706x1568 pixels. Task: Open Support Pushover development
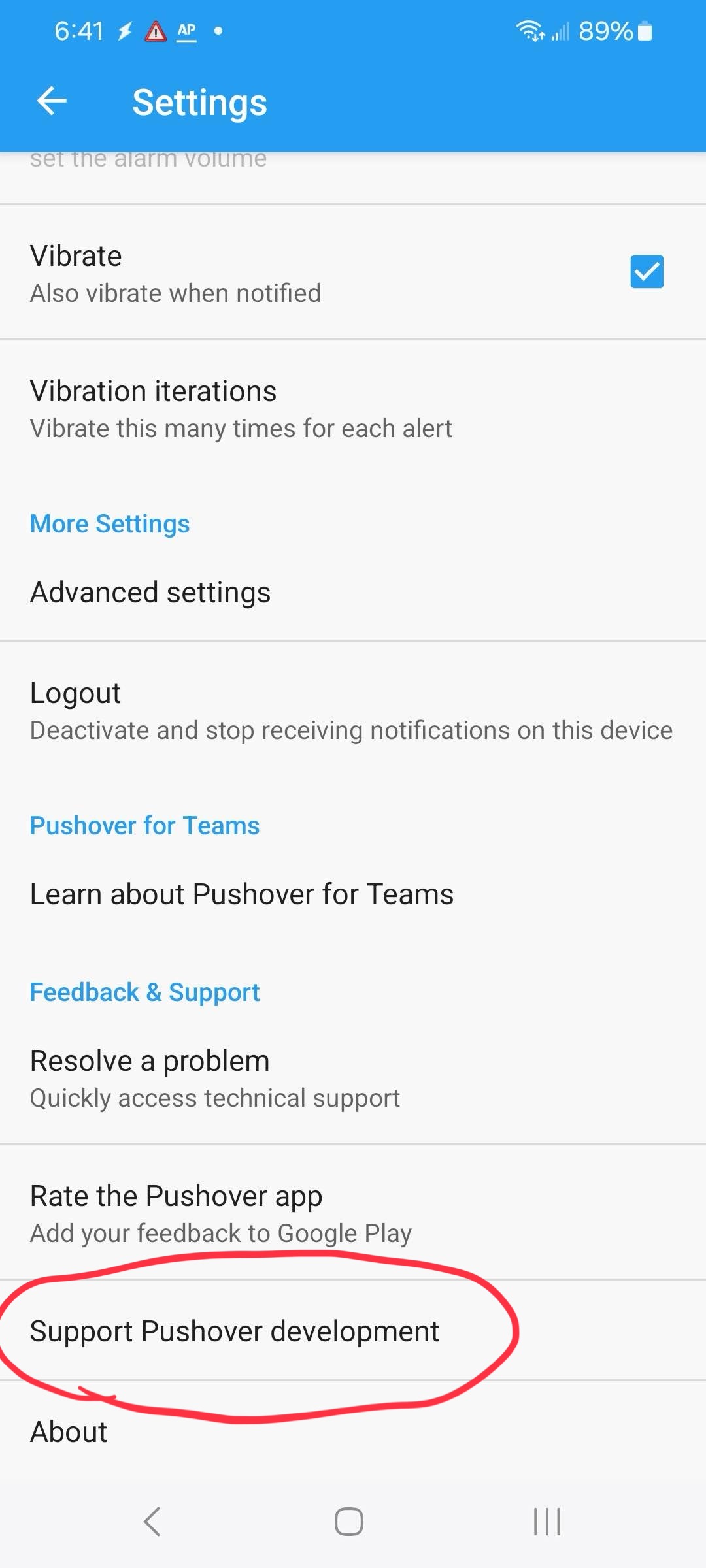(x=234, y=1331)
